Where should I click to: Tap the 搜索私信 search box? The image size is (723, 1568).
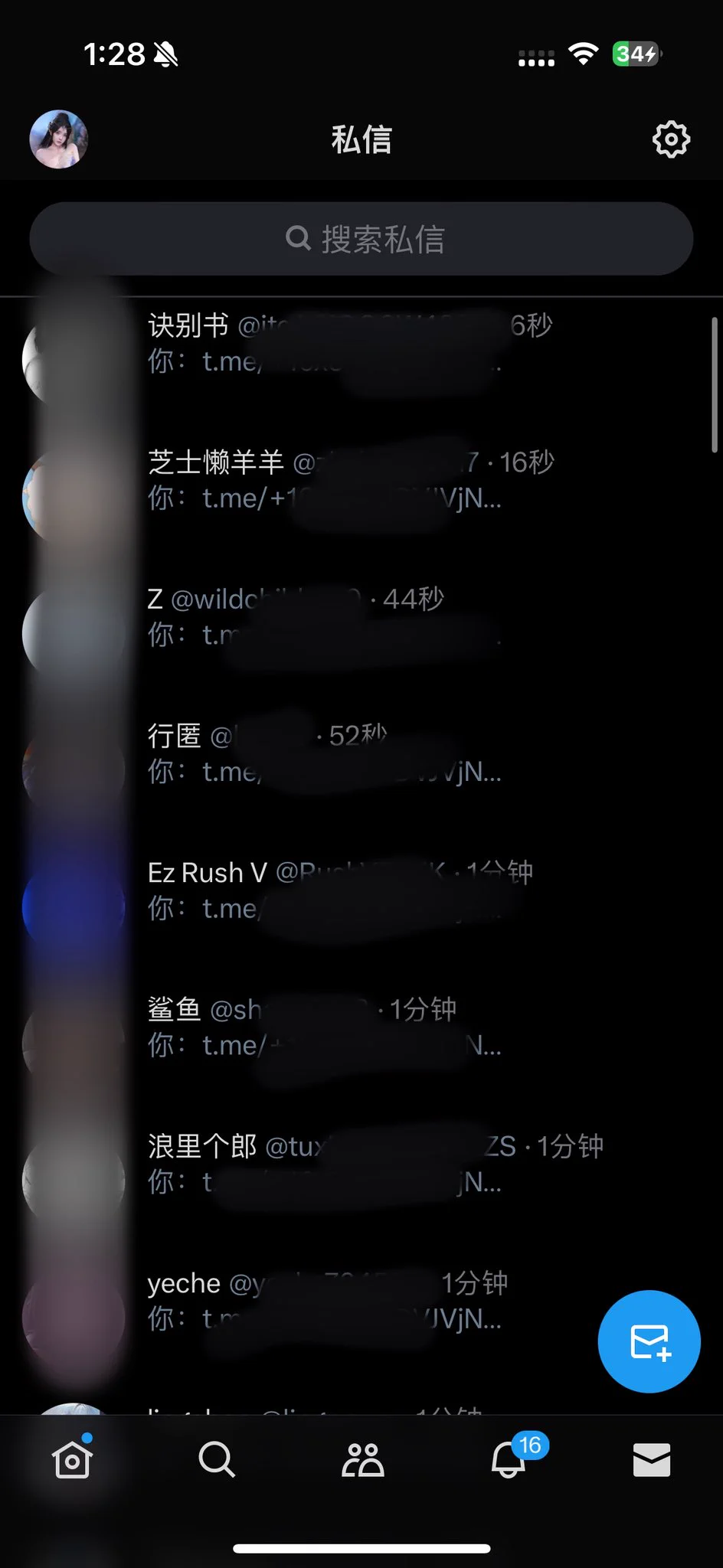point(361,239)
